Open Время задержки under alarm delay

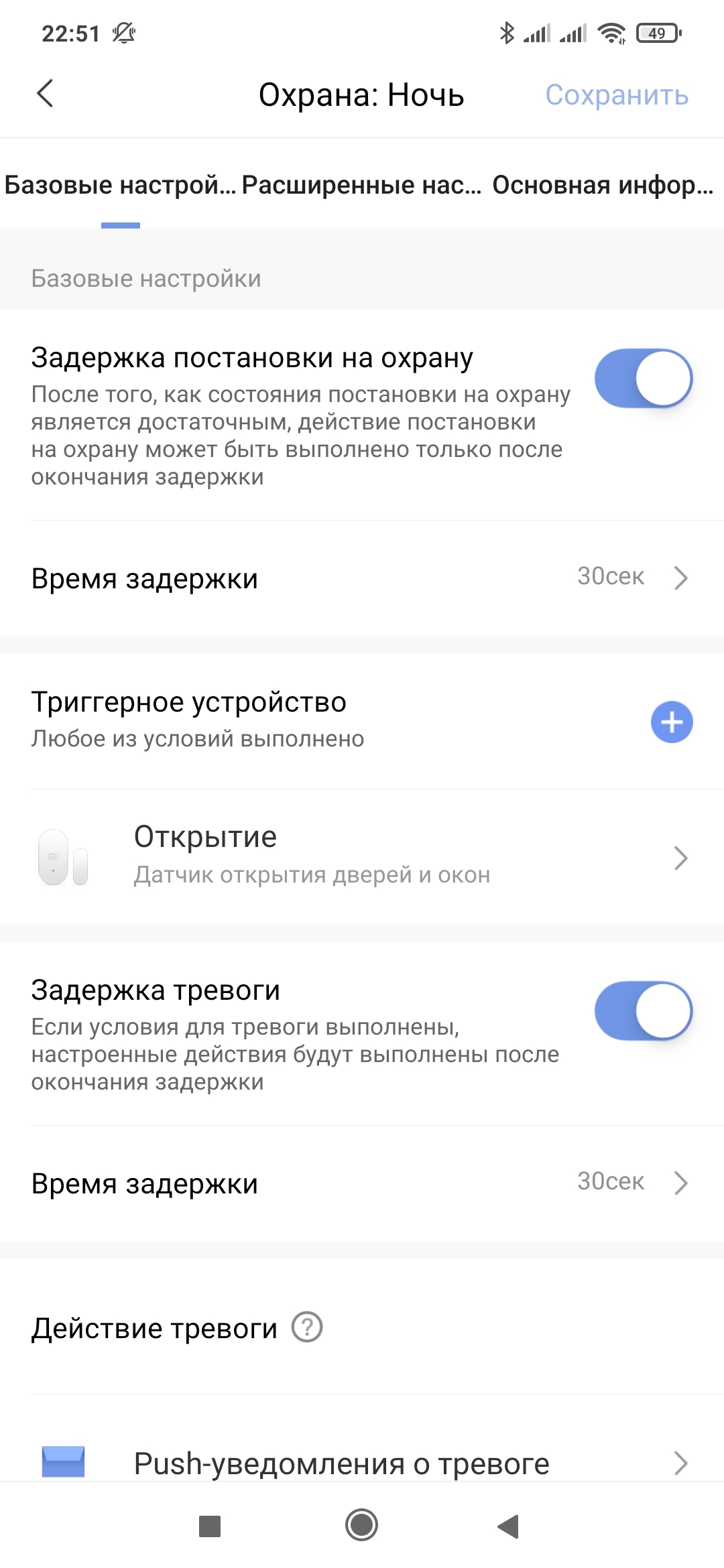pos(362,1183)
